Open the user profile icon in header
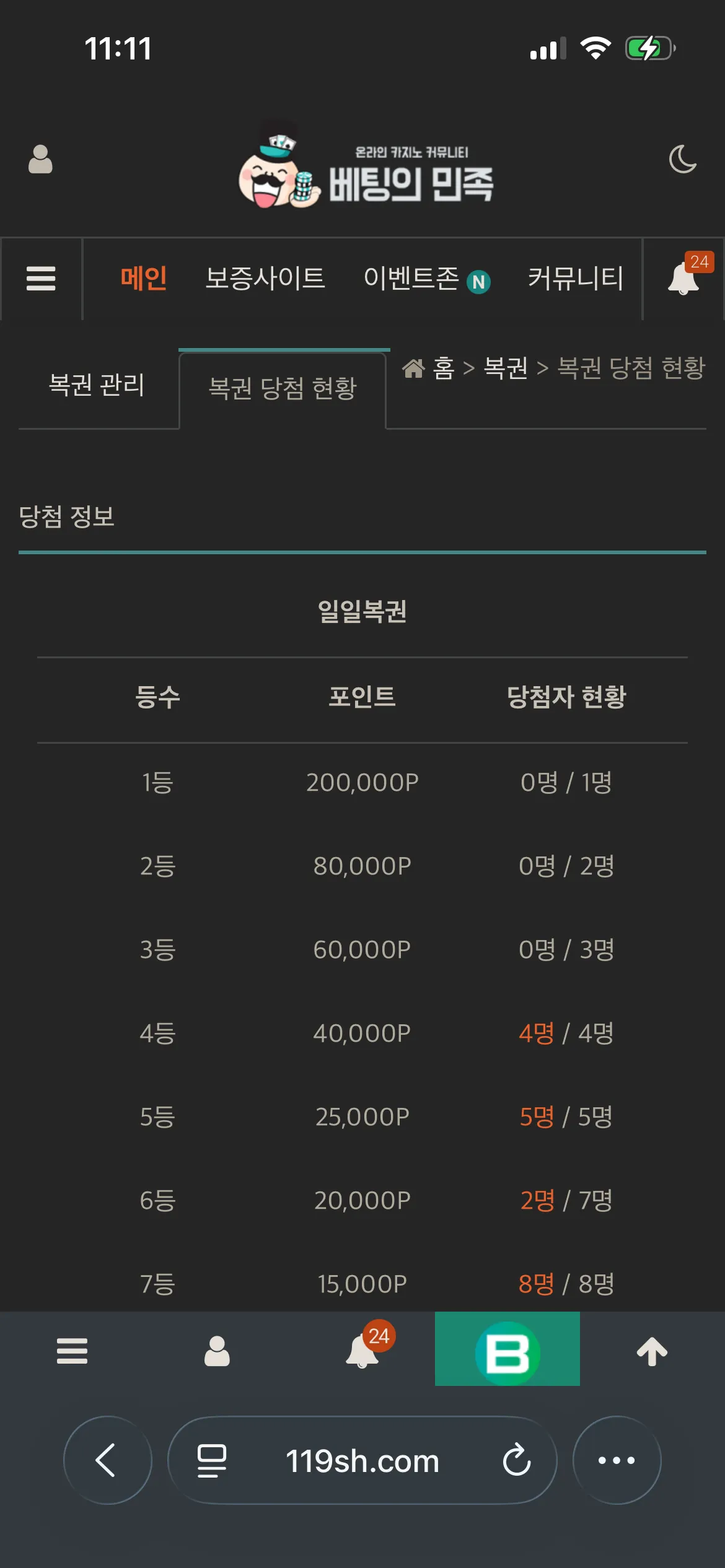 pyautogui.click(x=40, y=159)
